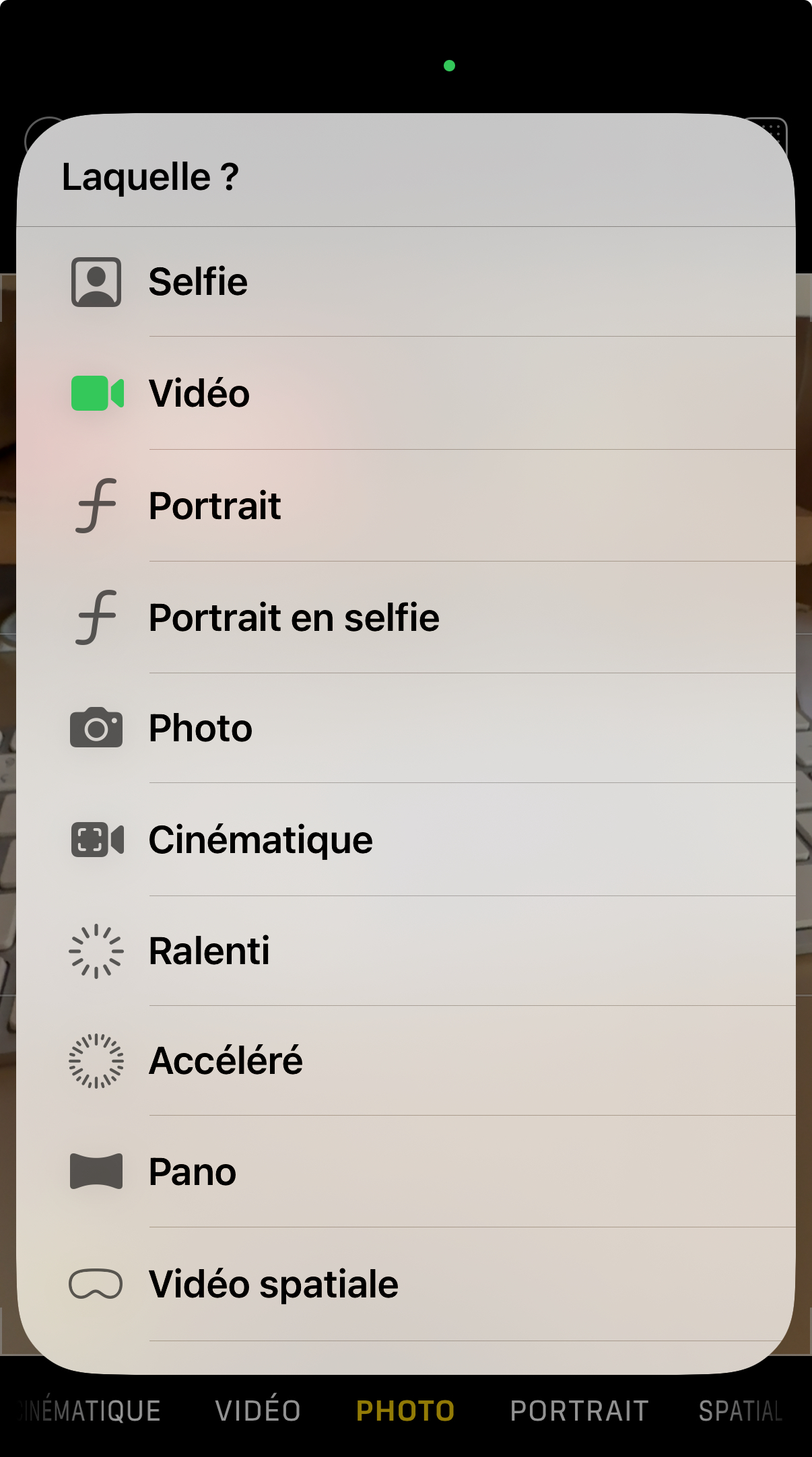The image size is (812, 1457).
Task: Switch to the VIDÉO camera mode tab
Action: [258, 1411]
